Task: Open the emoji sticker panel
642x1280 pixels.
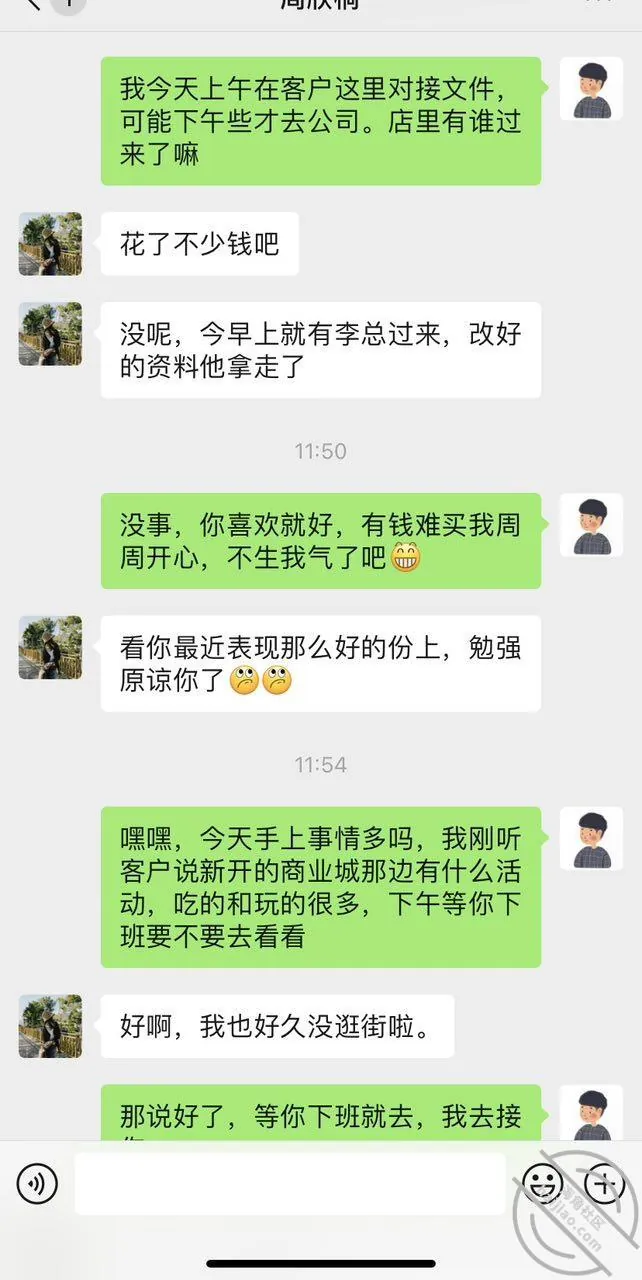Action: click(x=544, y=1185)
